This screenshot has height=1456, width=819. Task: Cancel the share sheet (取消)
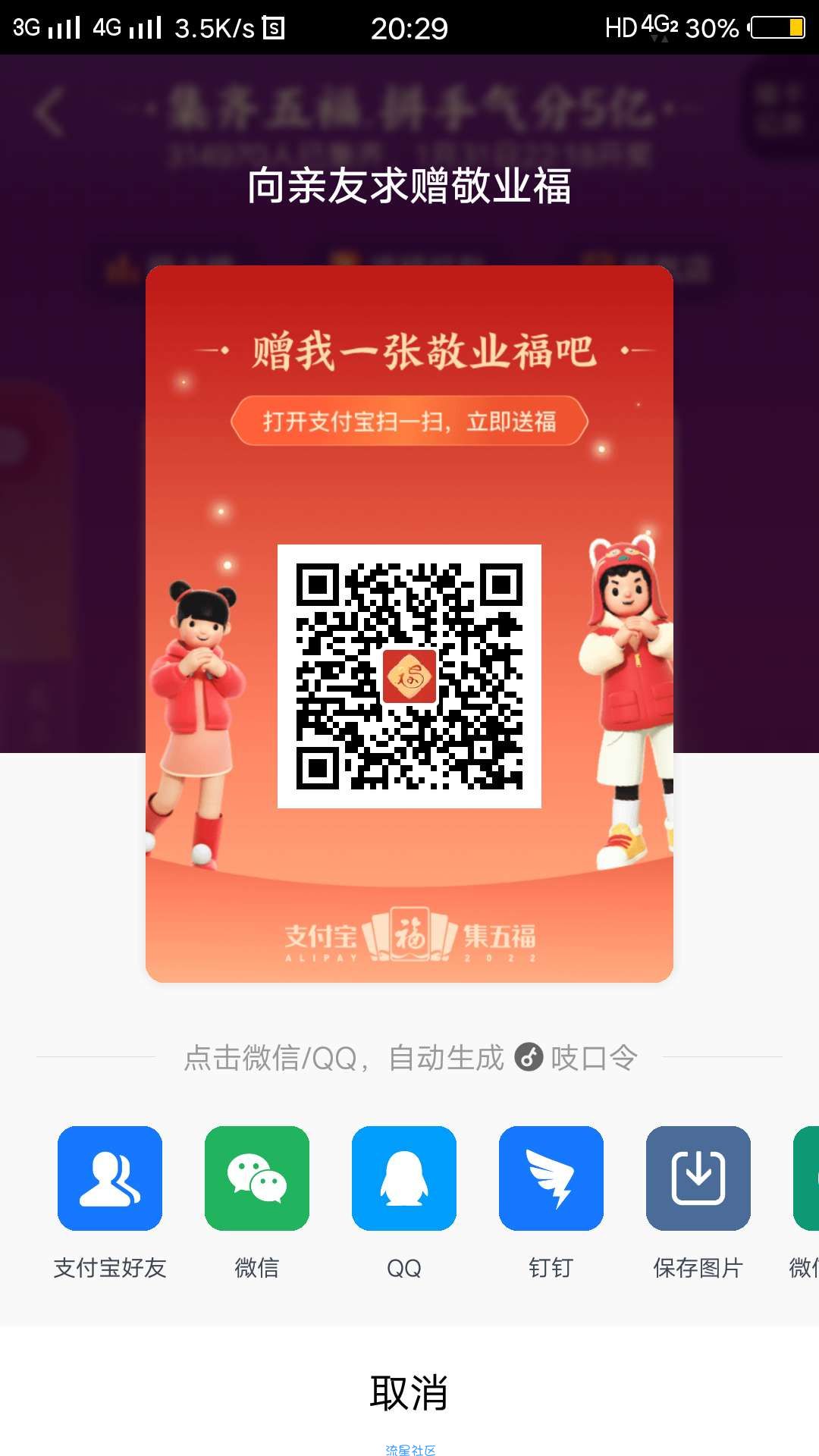click(x=409, y=1392)
